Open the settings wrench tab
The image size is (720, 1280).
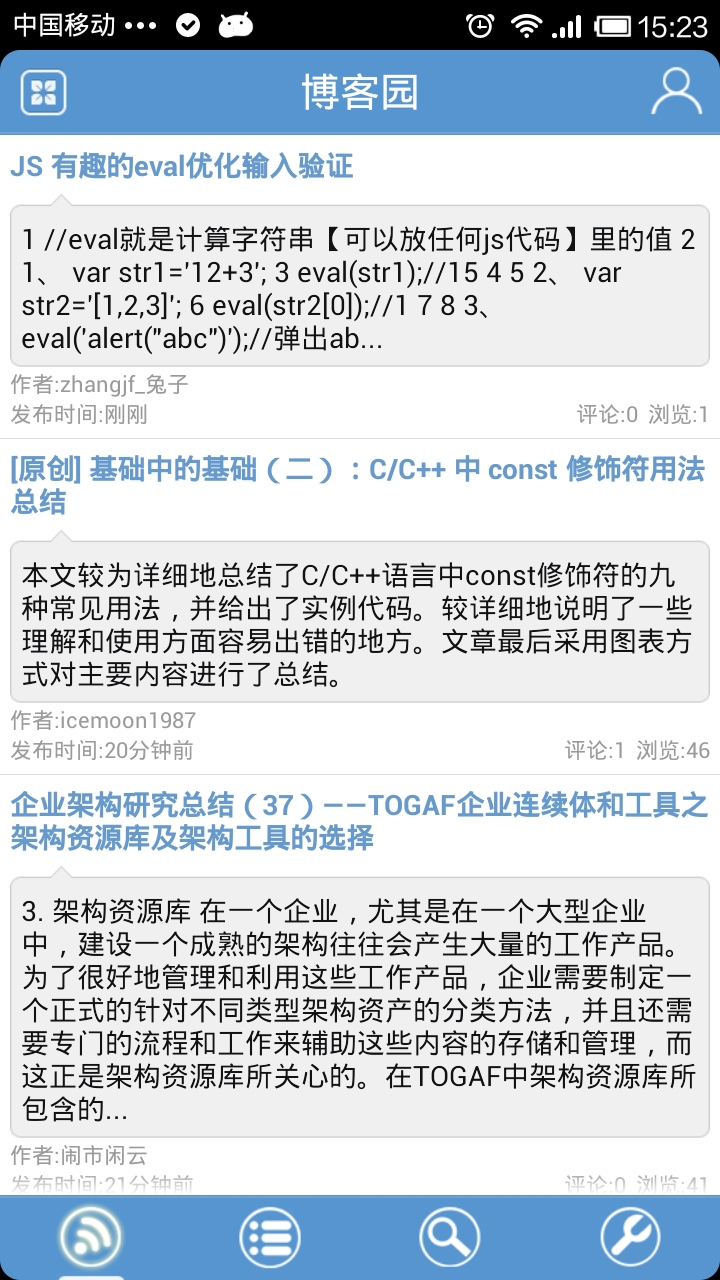coord(630,1238)
